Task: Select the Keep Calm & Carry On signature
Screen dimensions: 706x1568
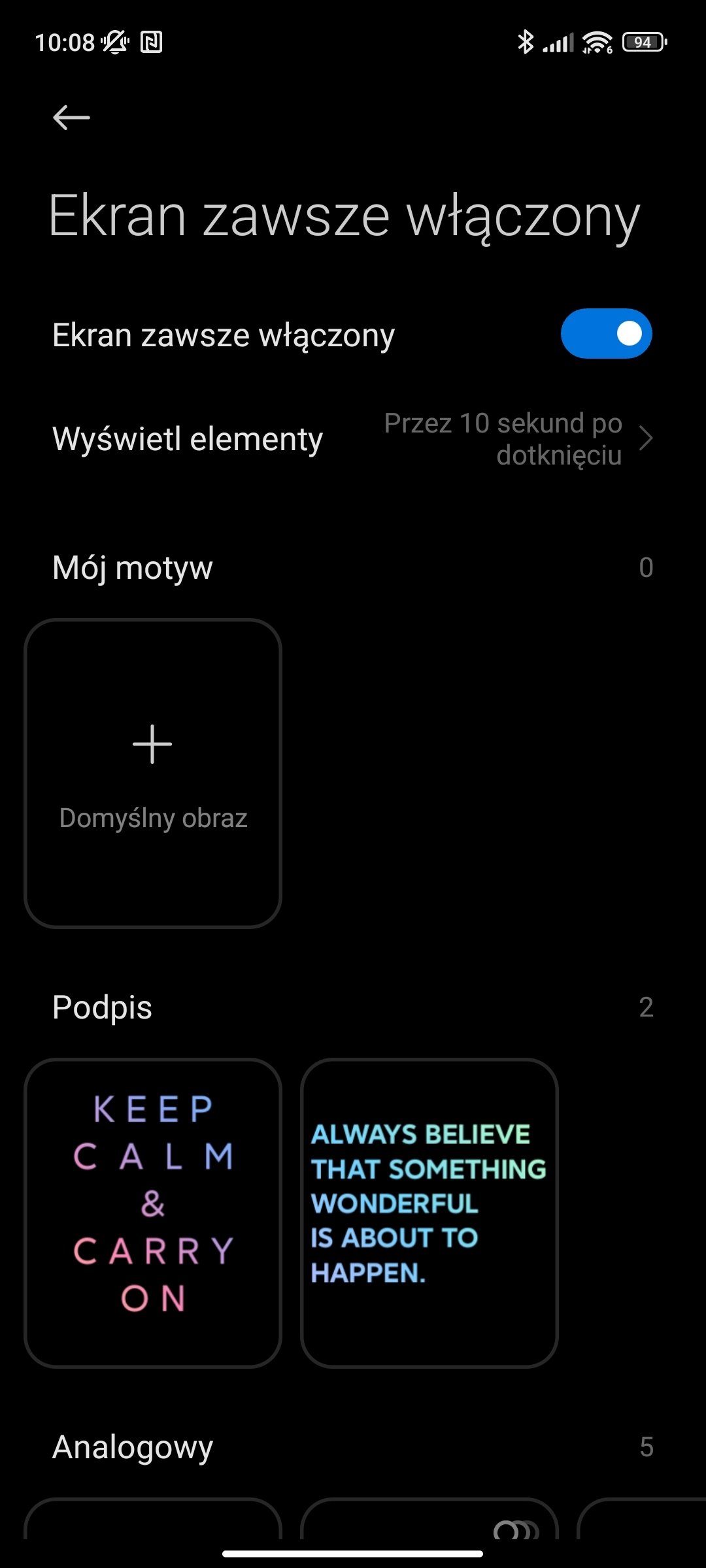Action: (x=153, y=1213)
